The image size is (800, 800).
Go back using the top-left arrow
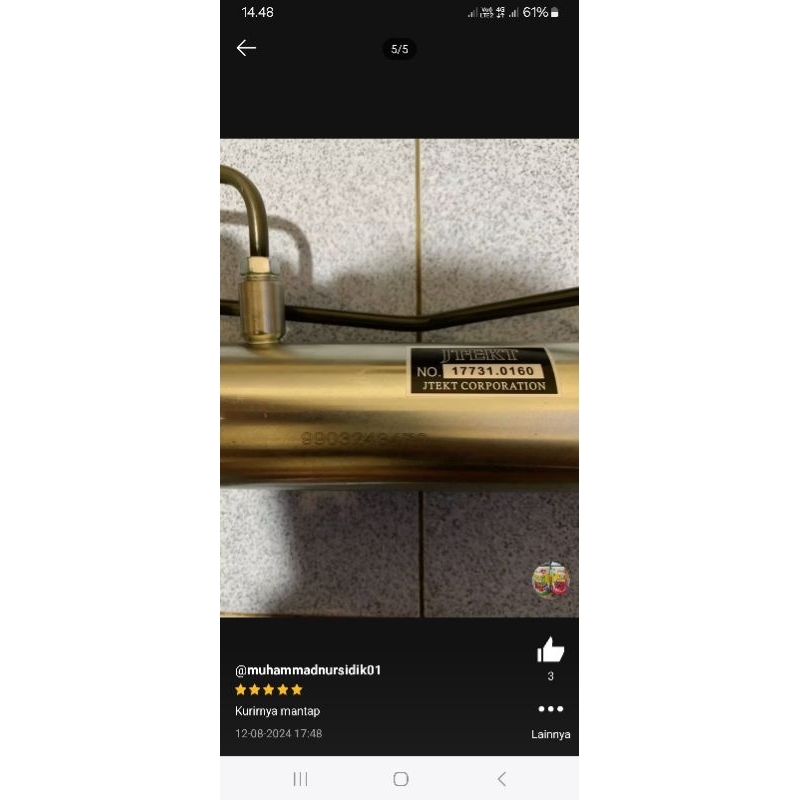[246, 48]
